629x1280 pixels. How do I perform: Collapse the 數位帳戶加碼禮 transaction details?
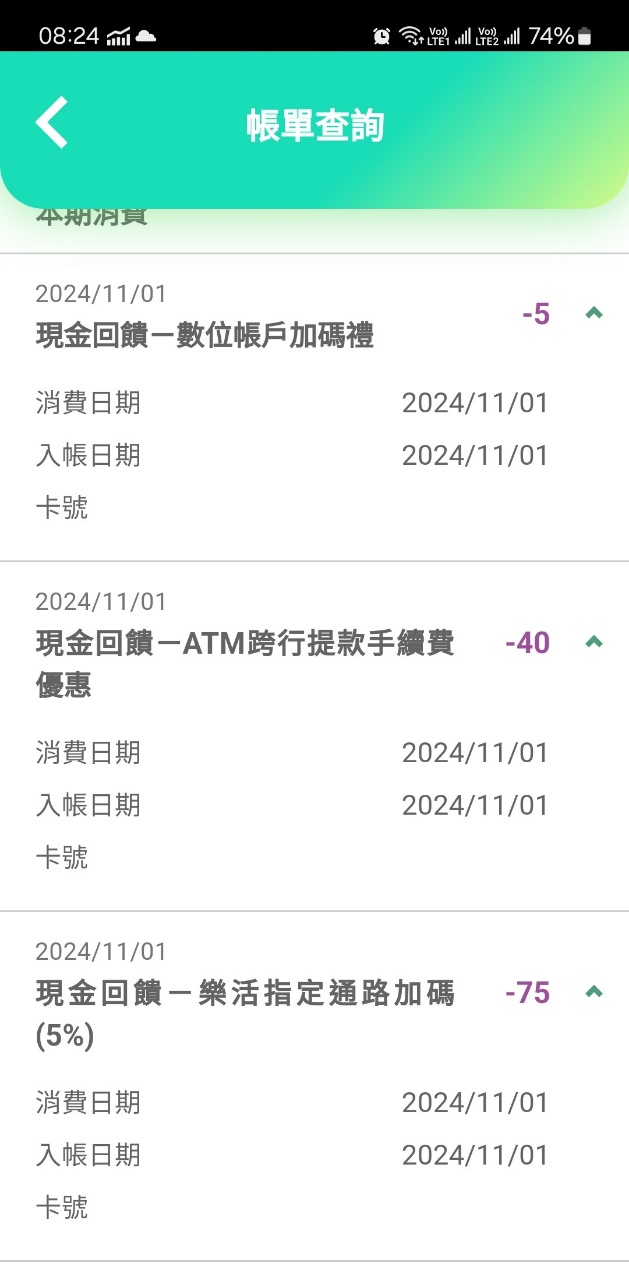[x=594, y=314]
